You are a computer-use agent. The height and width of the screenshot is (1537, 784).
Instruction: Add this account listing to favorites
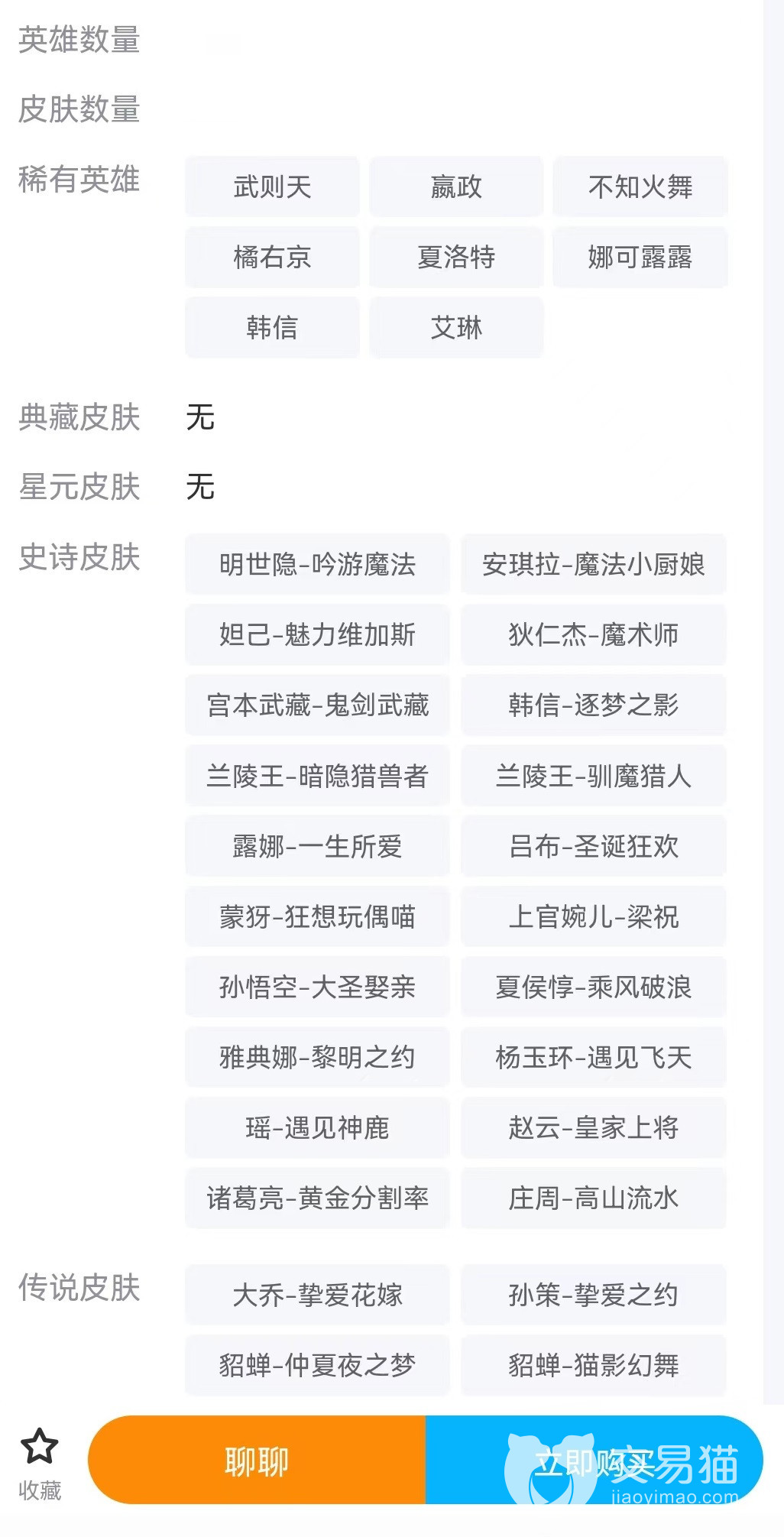pos(39,1462)
